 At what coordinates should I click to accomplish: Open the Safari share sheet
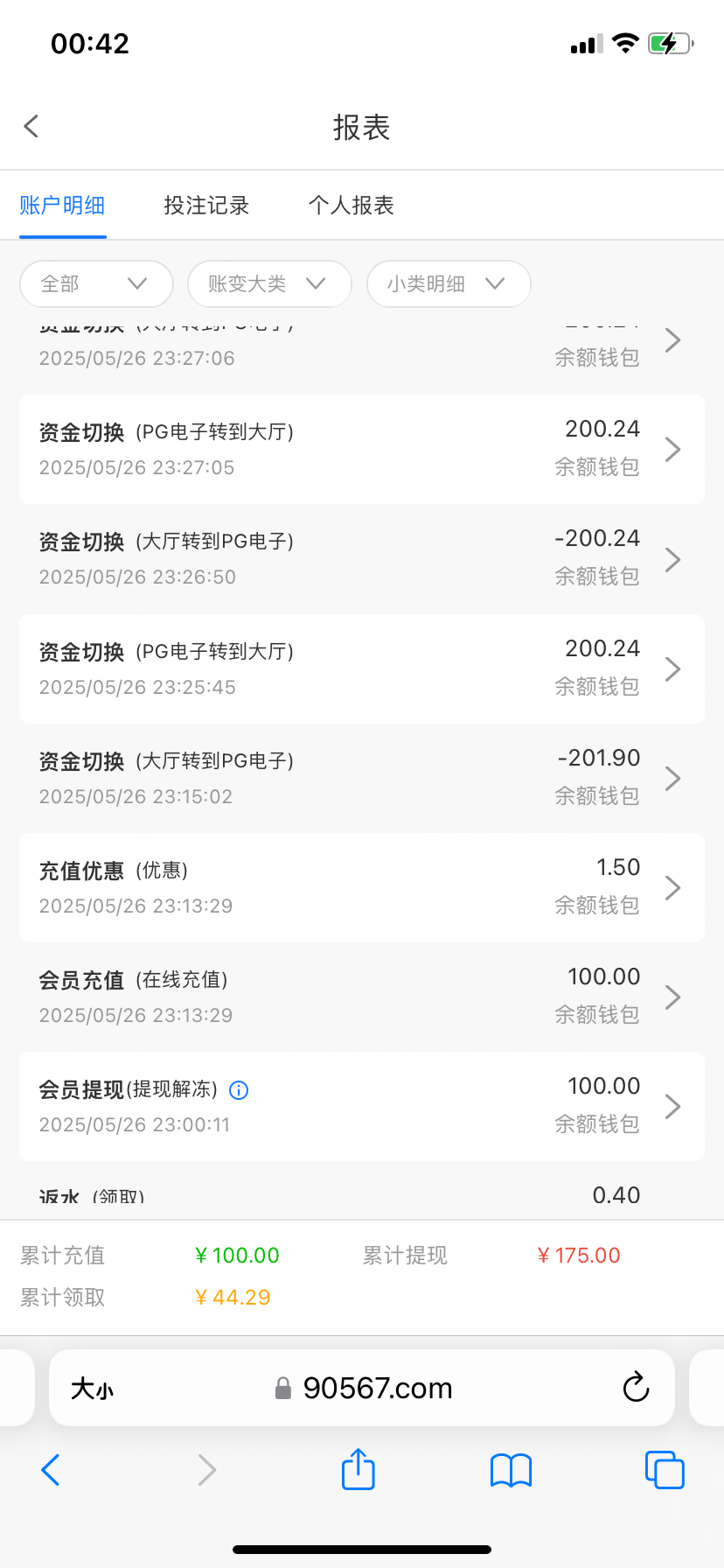coord(358,1469)
